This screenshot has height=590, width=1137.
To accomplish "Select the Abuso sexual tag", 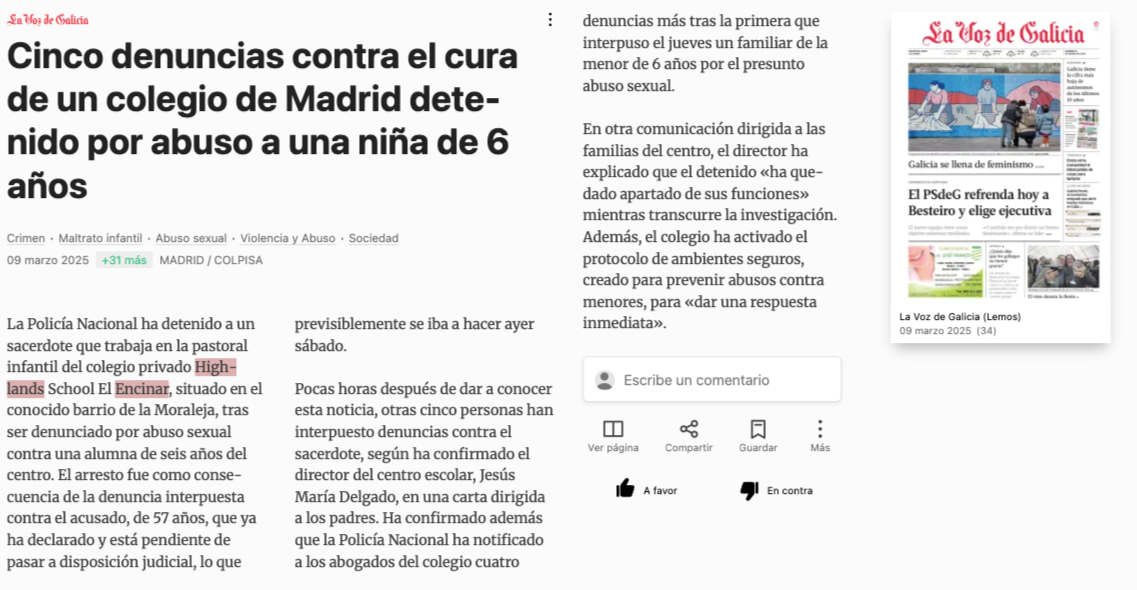I will (191, 238).
